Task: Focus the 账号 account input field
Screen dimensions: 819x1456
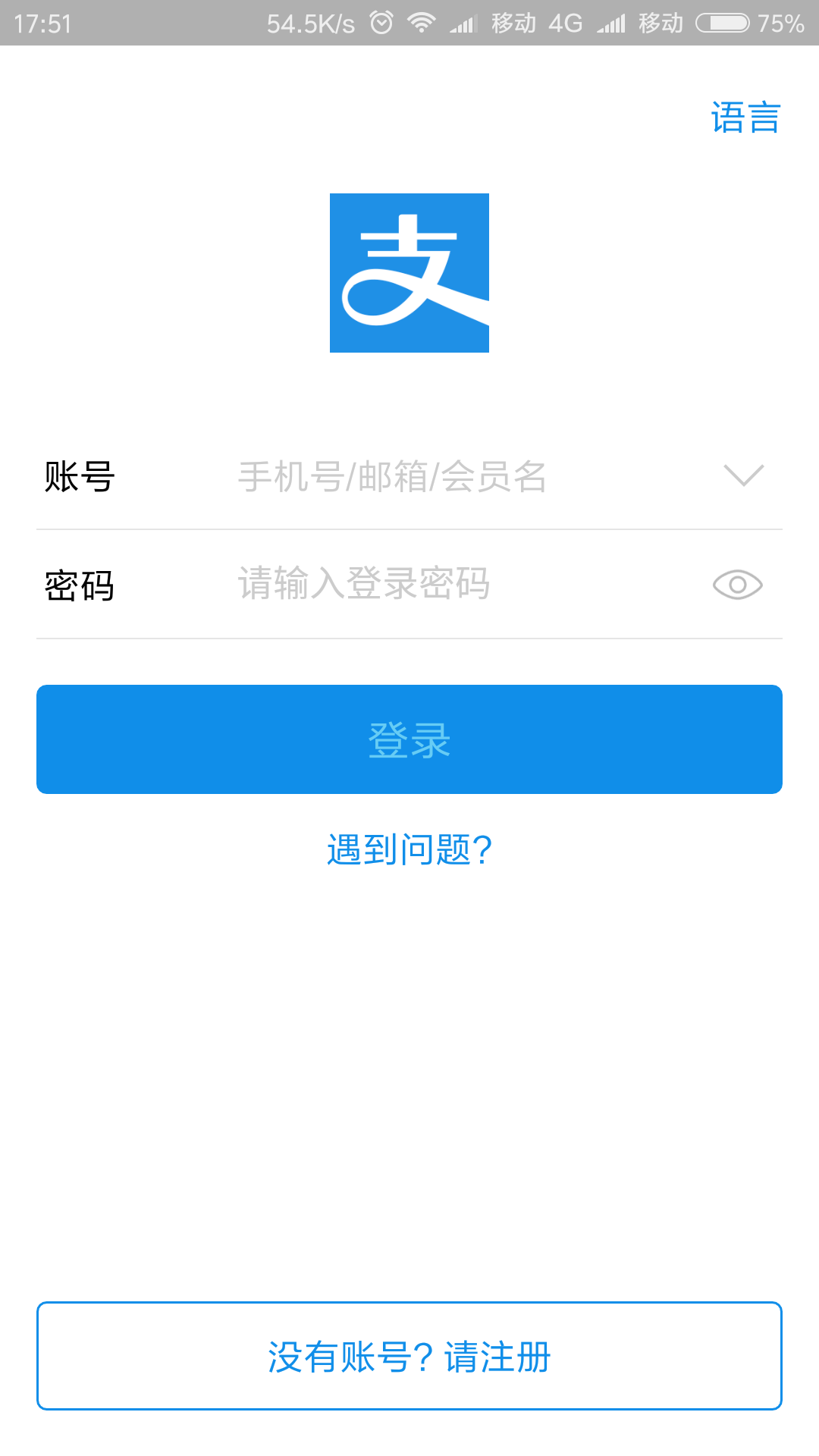Action: (470, 477)
